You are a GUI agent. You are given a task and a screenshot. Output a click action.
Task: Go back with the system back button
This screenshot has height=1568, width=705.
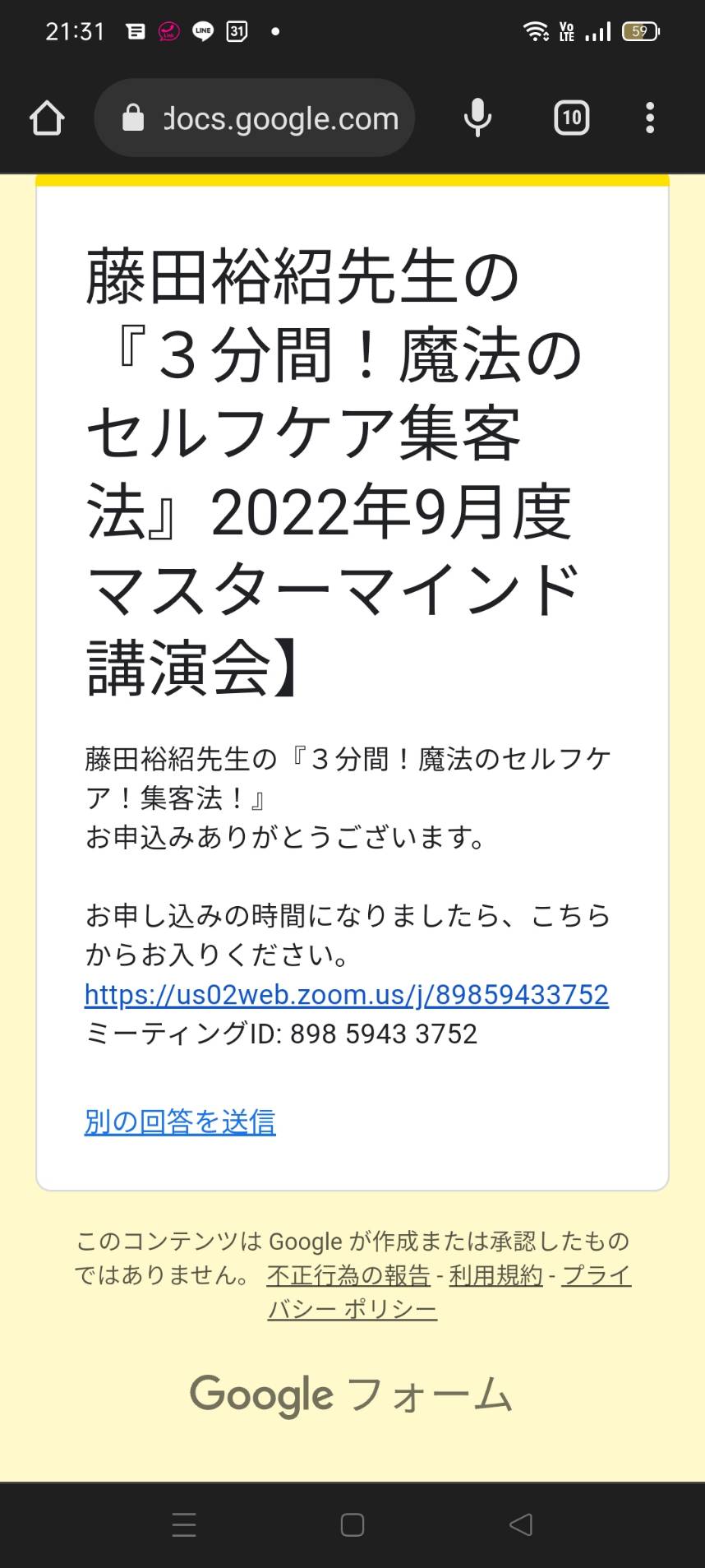click(x=520, y=1525)
